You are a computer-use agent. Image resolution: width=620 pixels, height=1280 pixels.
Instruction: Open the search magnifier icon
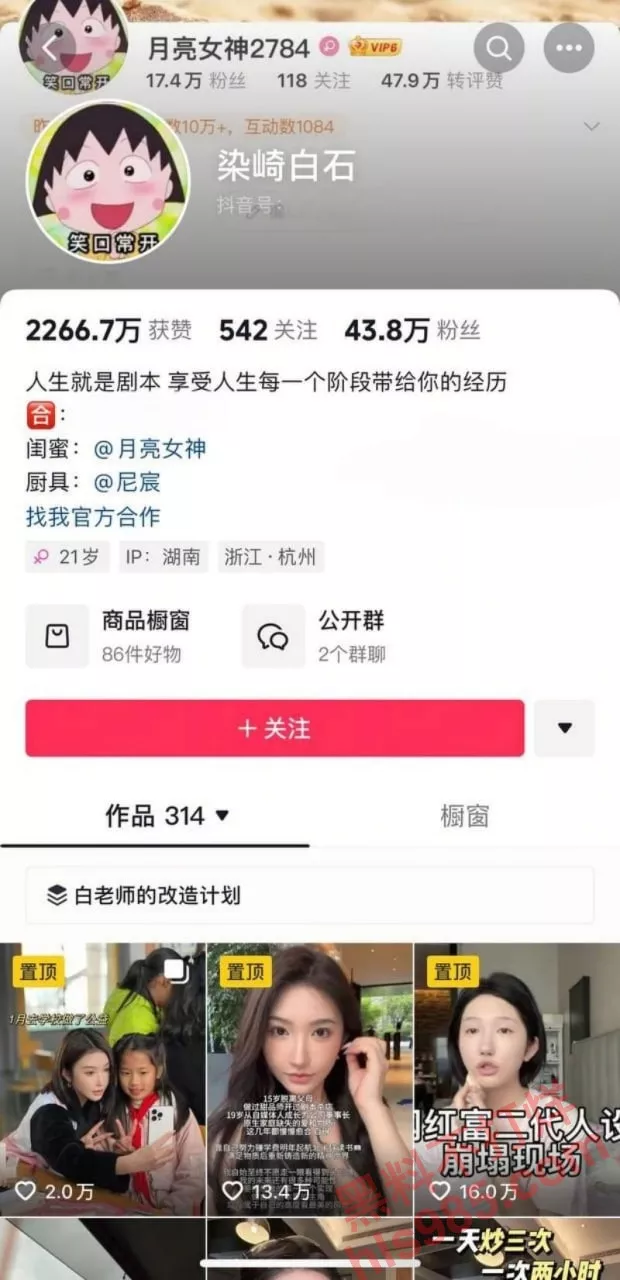click(x=499, y=47)
